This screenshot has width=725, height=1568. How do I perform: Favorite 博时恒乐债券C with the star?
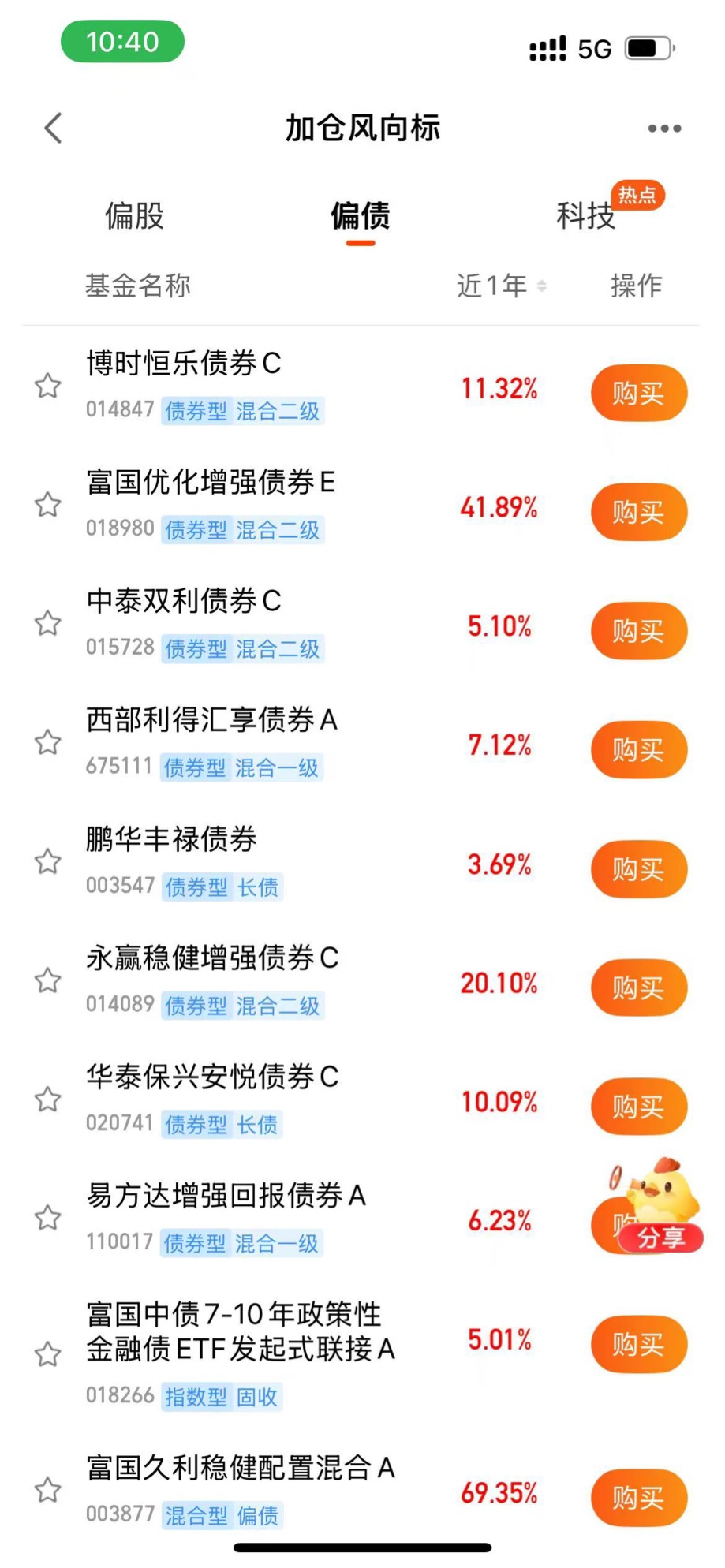(x=48, y=386)
